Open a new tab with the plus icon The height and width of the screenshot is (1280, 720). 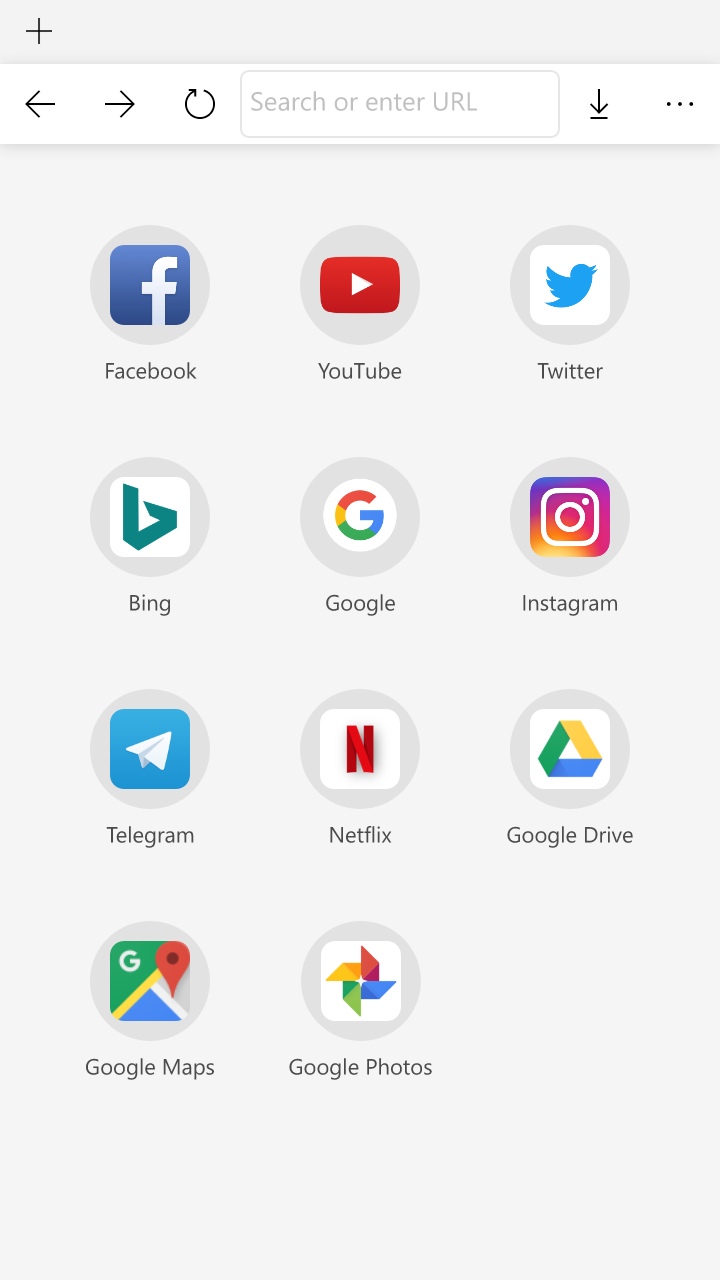coord(39,32)
